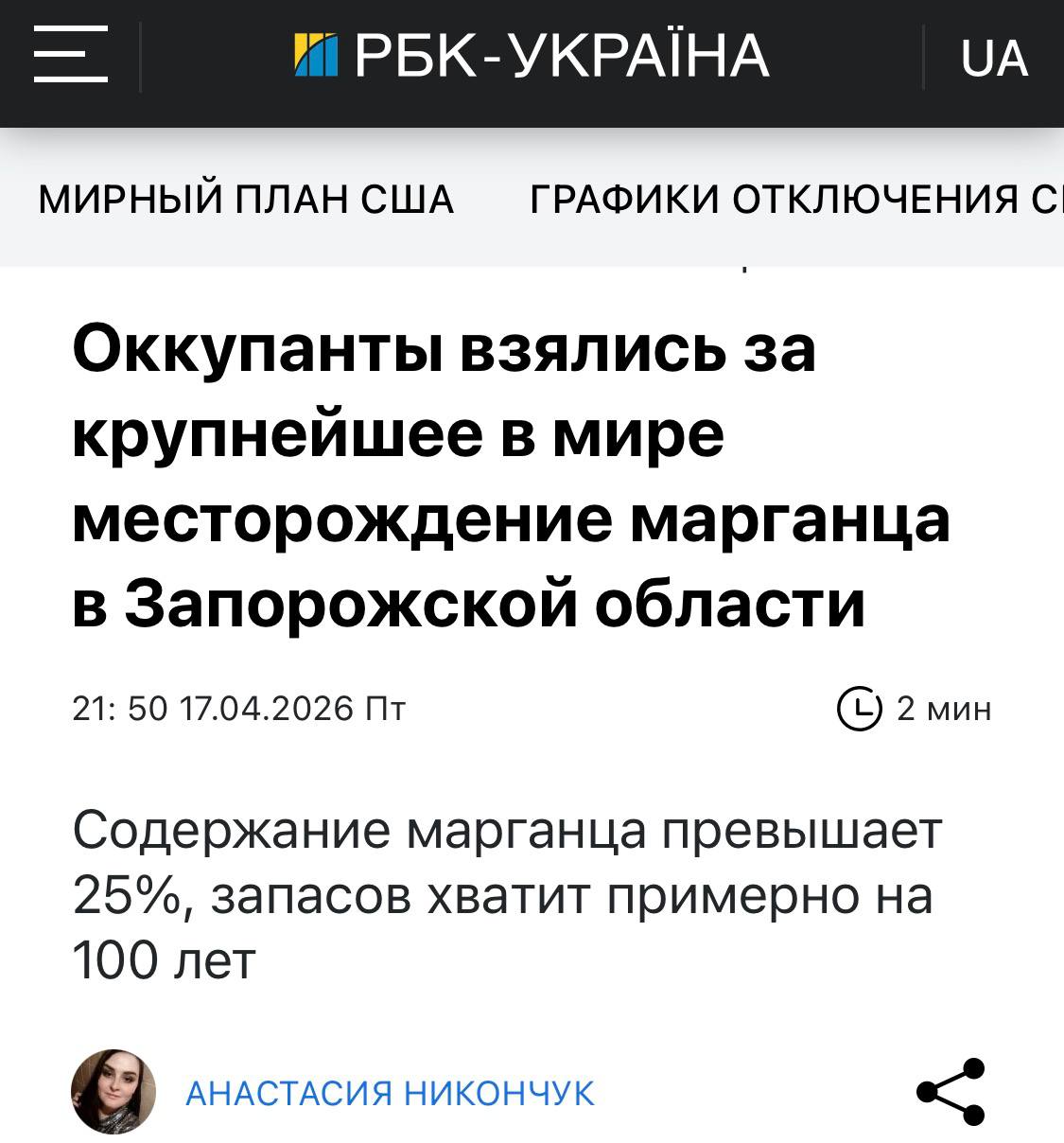Go to the РБК-Украина homepage

pos(532,55)
